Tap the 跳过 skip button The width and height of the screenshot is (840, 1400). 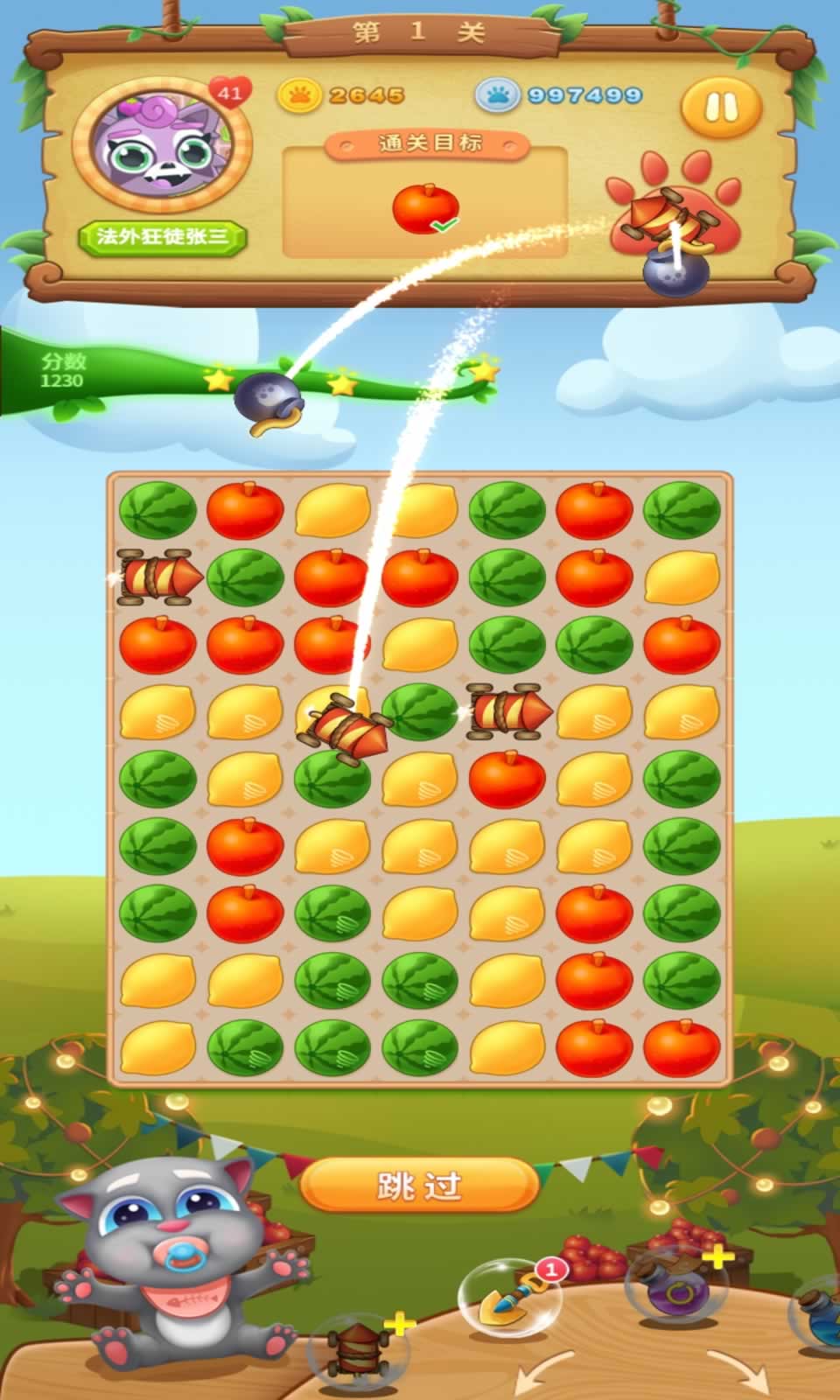(x=418, y=1186)
